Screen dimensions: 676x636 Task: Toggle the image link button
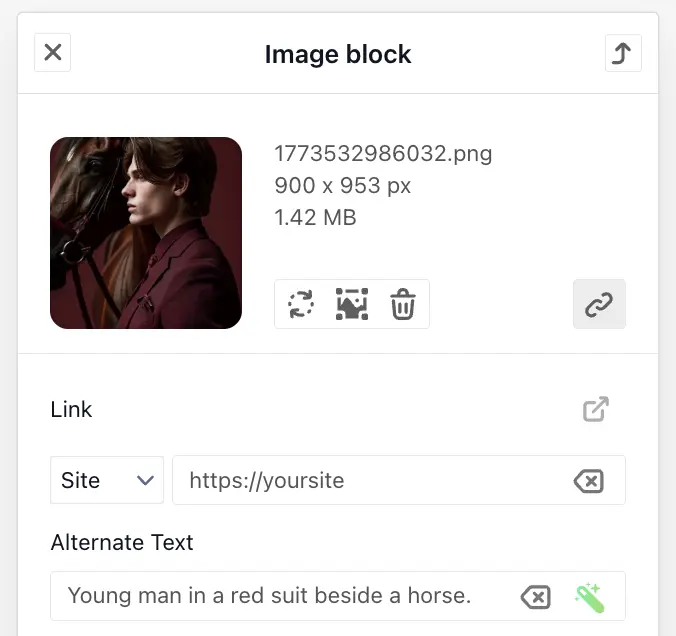(599, 304)
